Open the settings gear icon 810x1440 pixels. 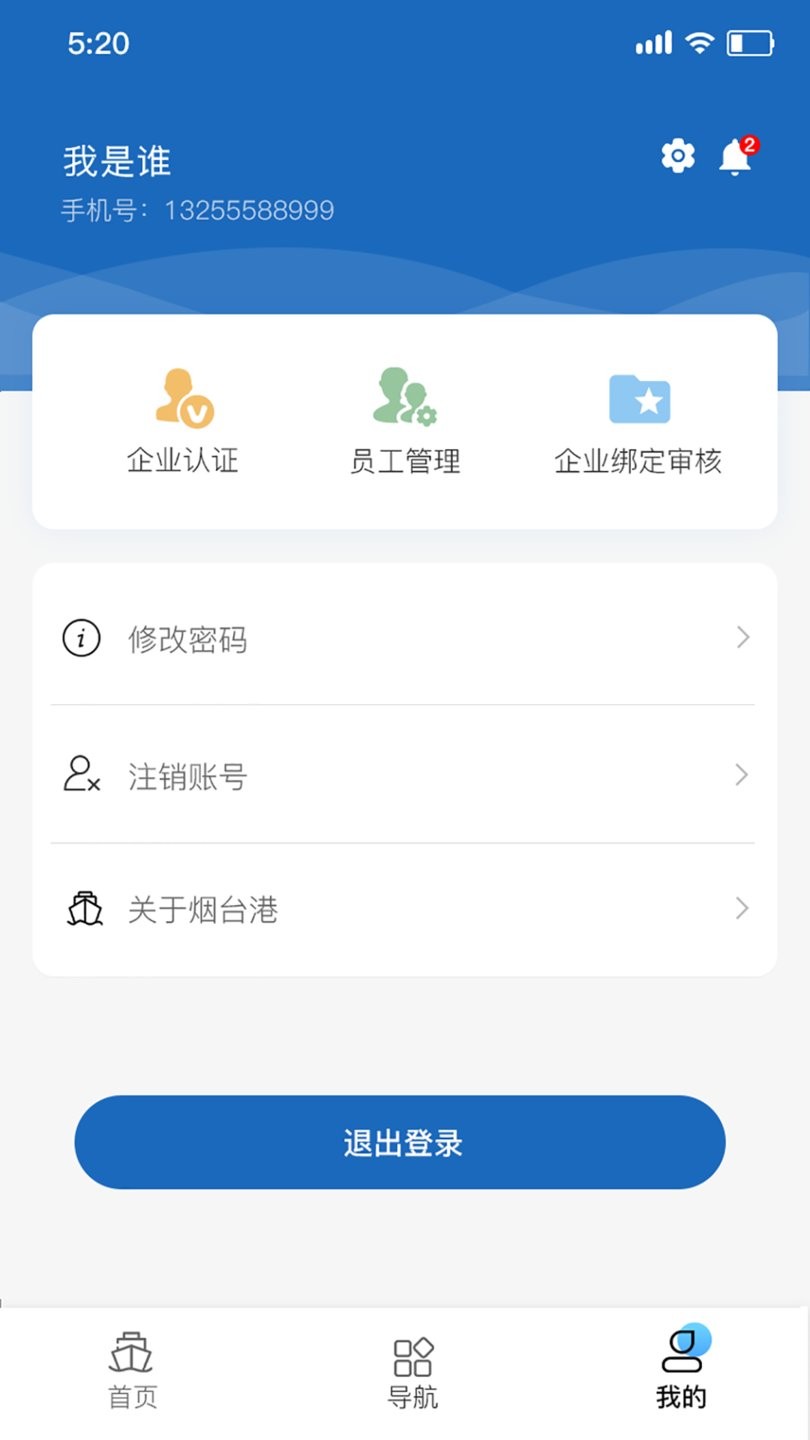pyautogui.click(x=678, y=156)
